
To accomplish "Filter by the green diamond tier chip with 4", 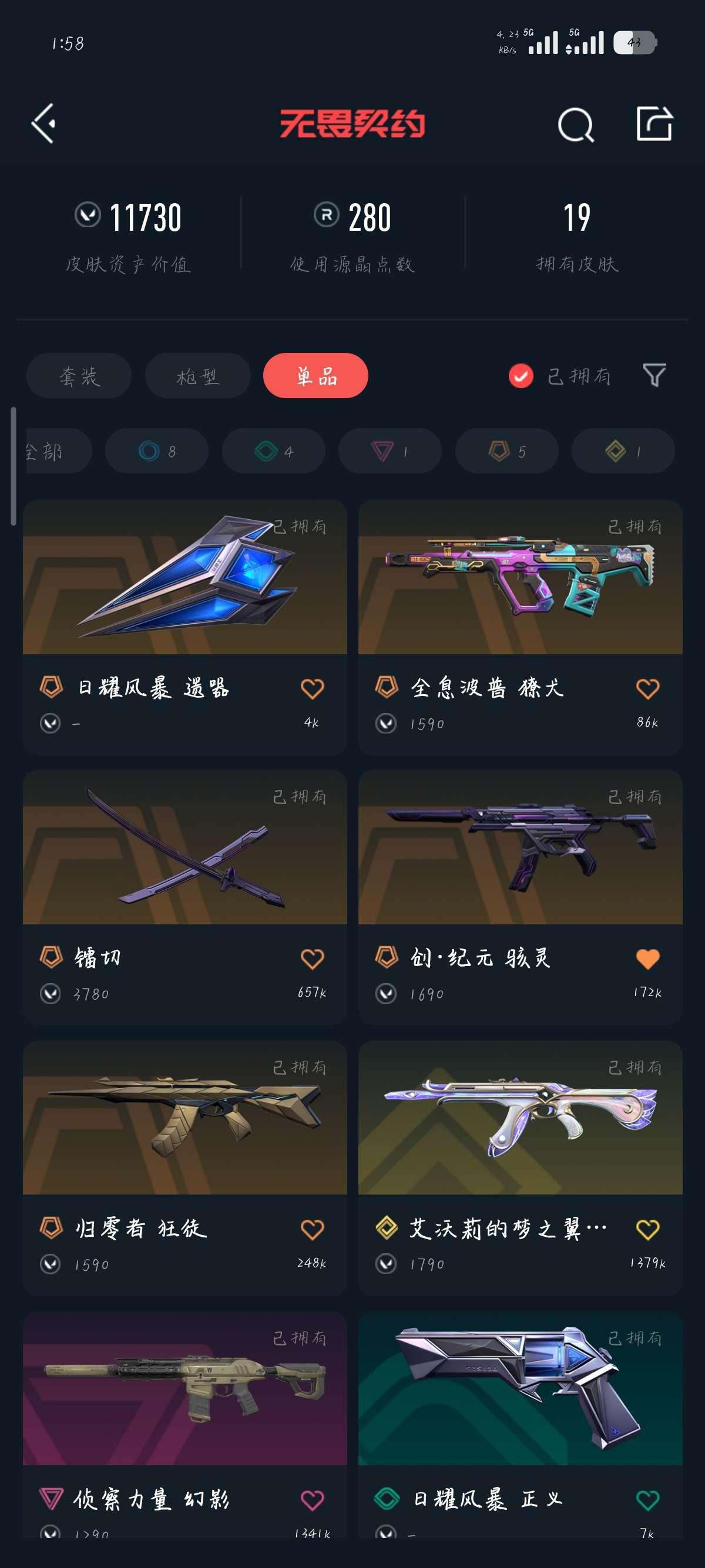I will 273,451.
